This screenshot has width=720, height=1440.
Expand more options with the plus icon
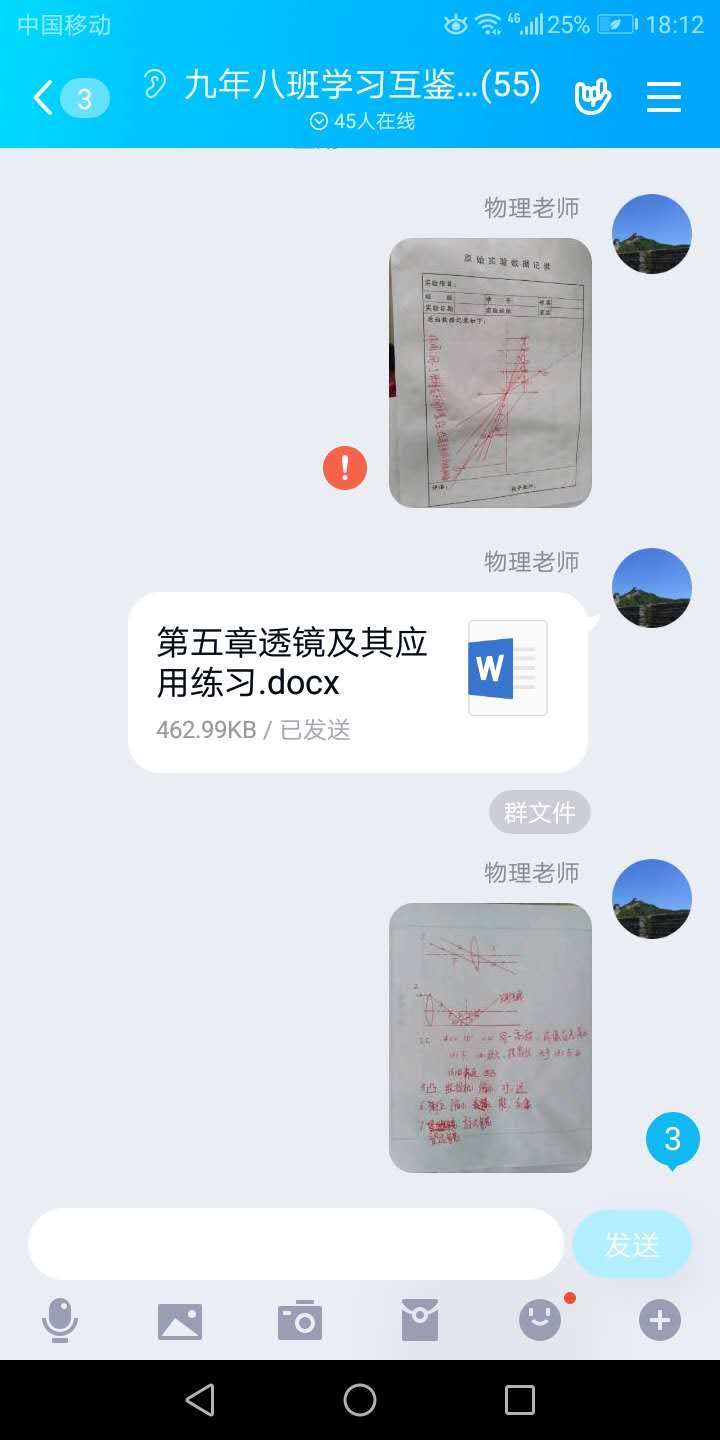tap(660, 1320)
